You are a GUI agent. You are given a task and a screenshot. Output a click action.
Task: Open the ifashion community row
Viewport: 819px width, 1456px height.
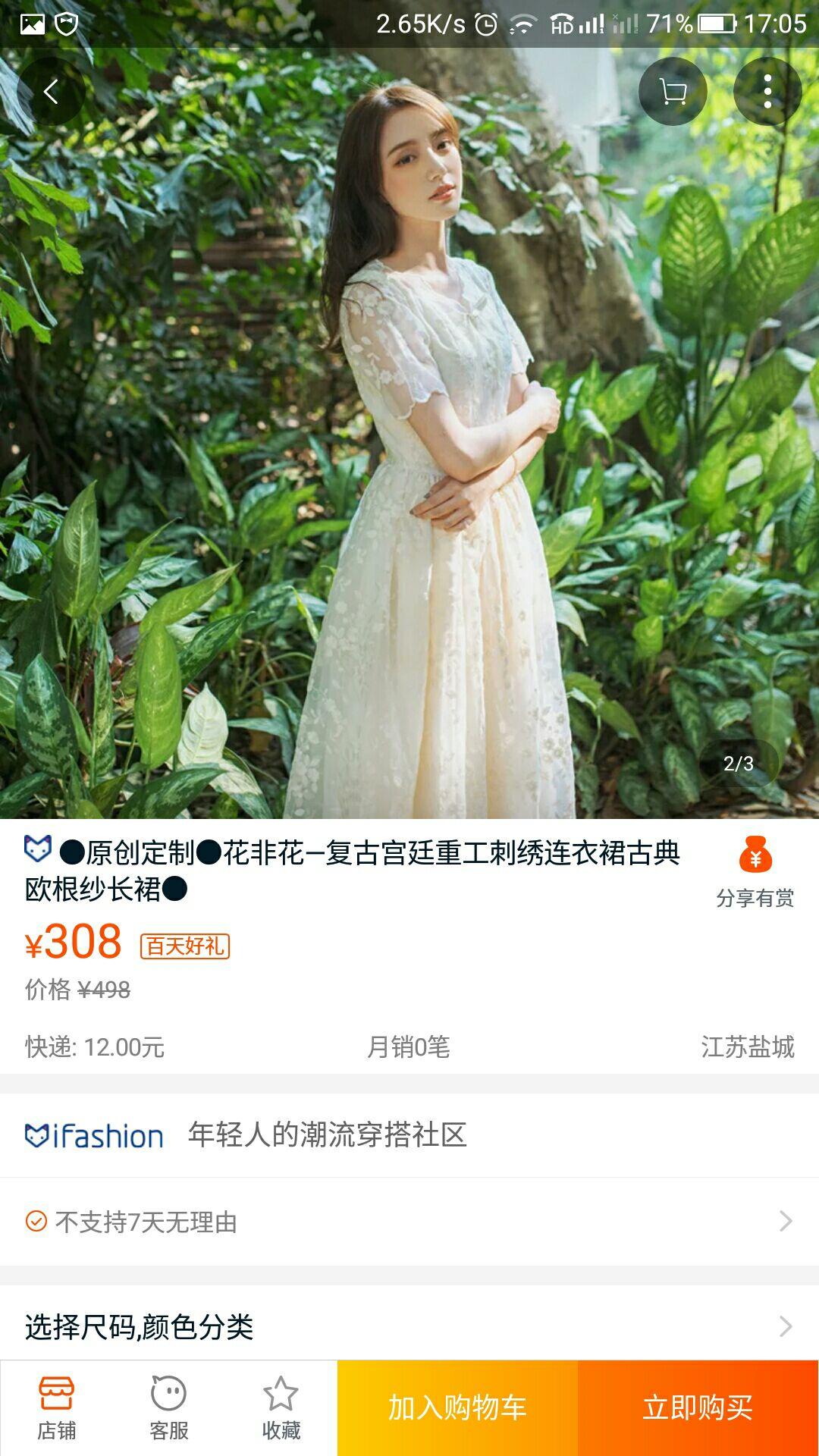[409, 1135]
